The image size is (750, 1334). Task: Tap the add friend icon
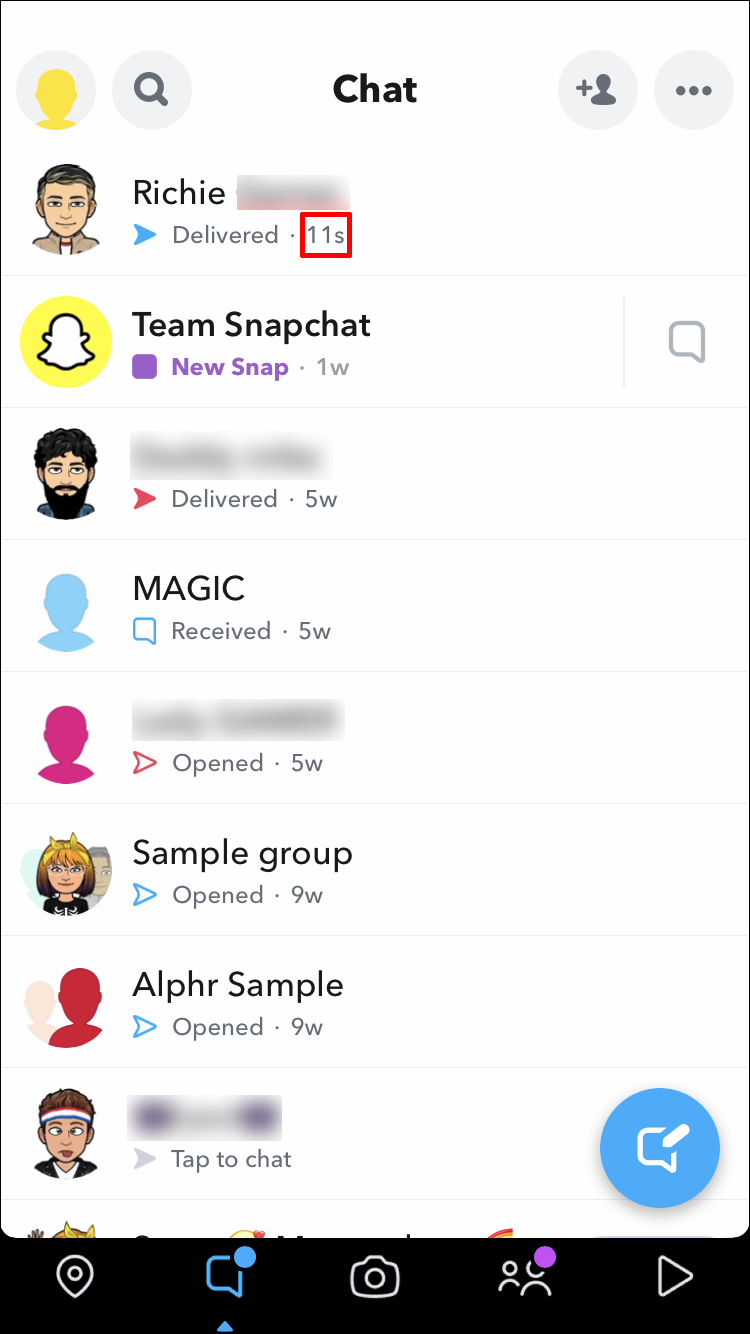coord(597,90)
